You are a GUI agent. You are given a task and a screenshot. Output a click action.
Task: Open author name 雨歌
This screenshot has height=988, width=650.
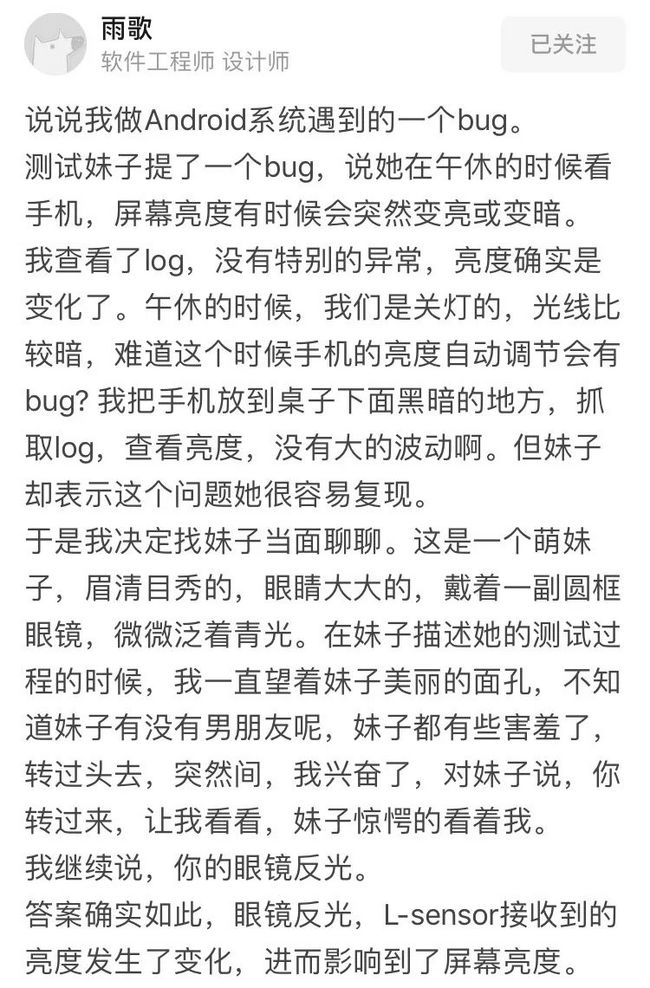click(126, 29)
